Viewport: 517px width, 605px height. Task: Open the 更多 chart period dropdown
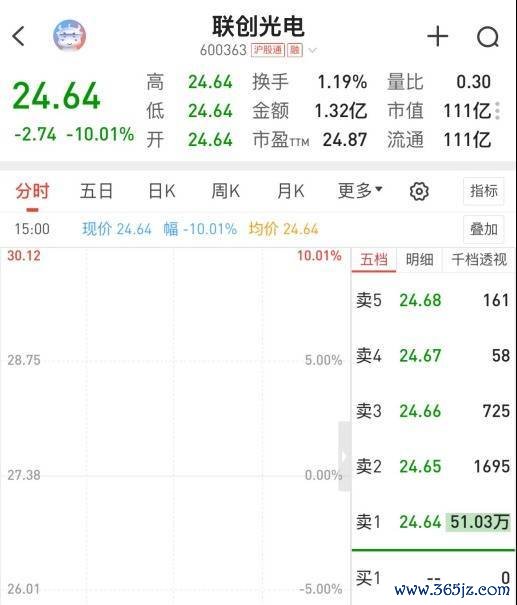[360, 190]
